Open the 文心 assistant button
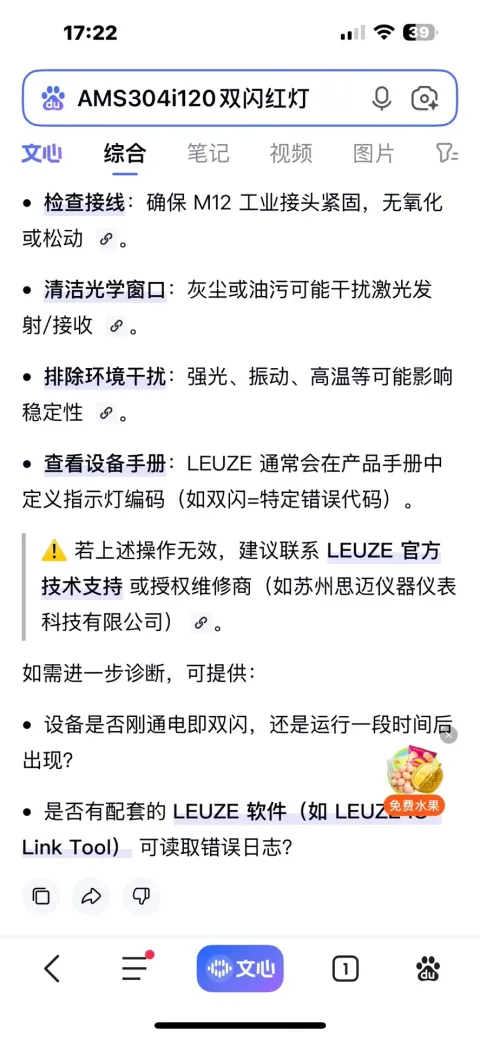 [240, 969]
